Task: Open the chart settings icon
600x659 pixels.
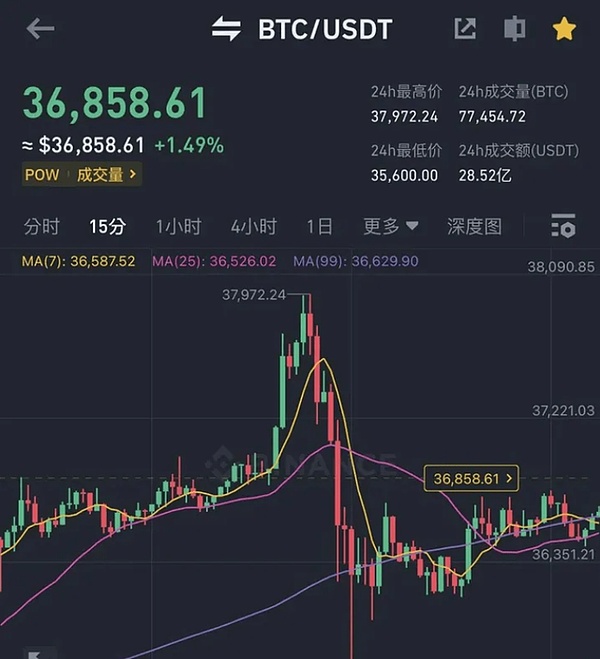Action: coord(563,227)
